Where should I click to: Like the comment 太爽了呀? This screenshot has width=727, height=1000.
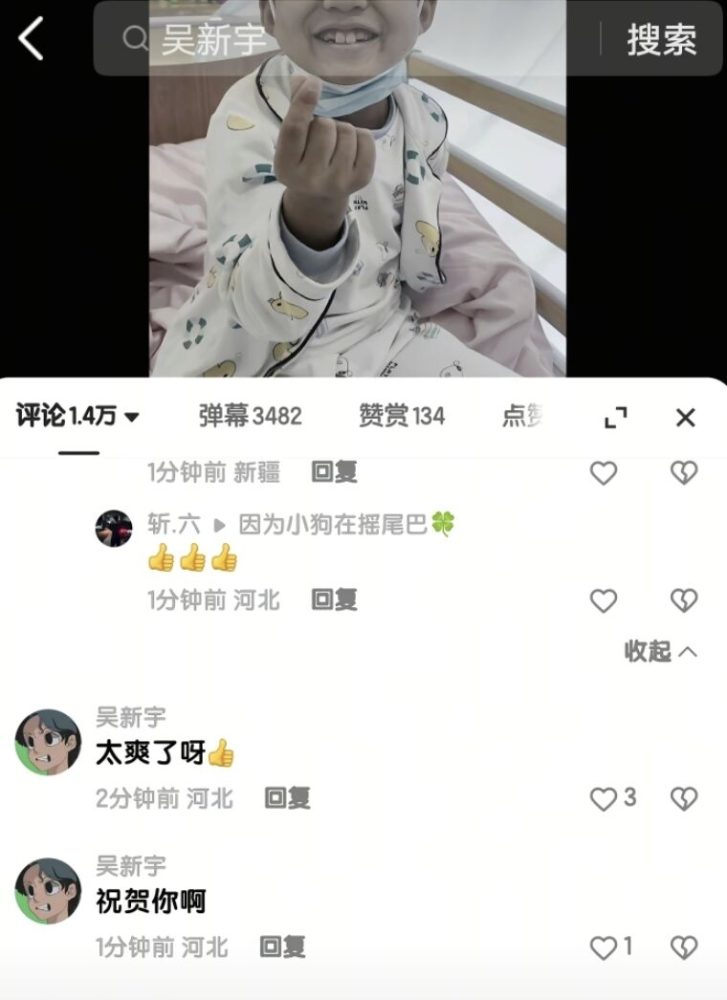click(x=603, y=798)
